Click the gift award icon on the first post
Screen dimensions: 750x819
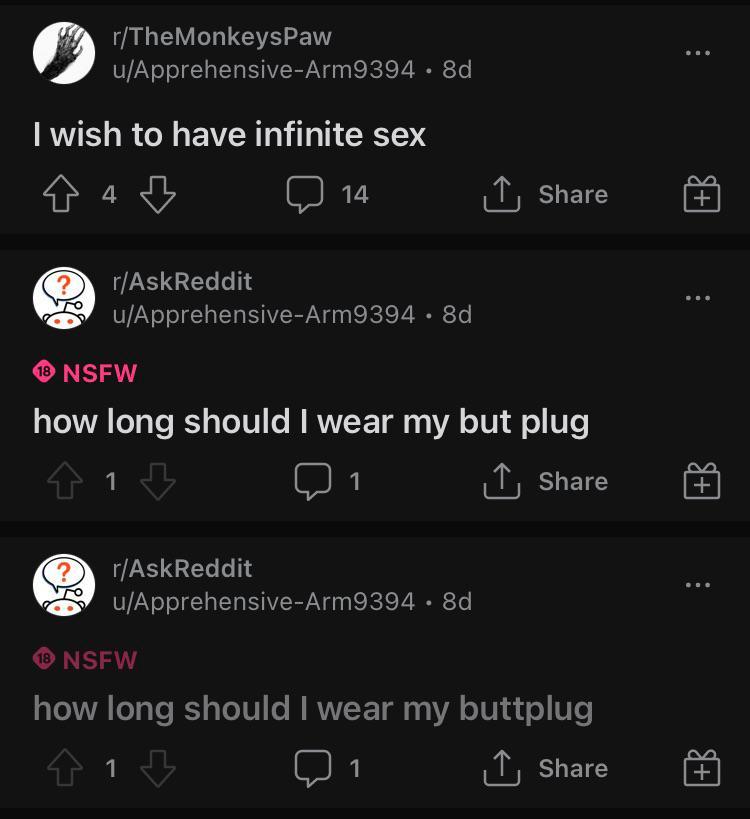pos(703,194)
